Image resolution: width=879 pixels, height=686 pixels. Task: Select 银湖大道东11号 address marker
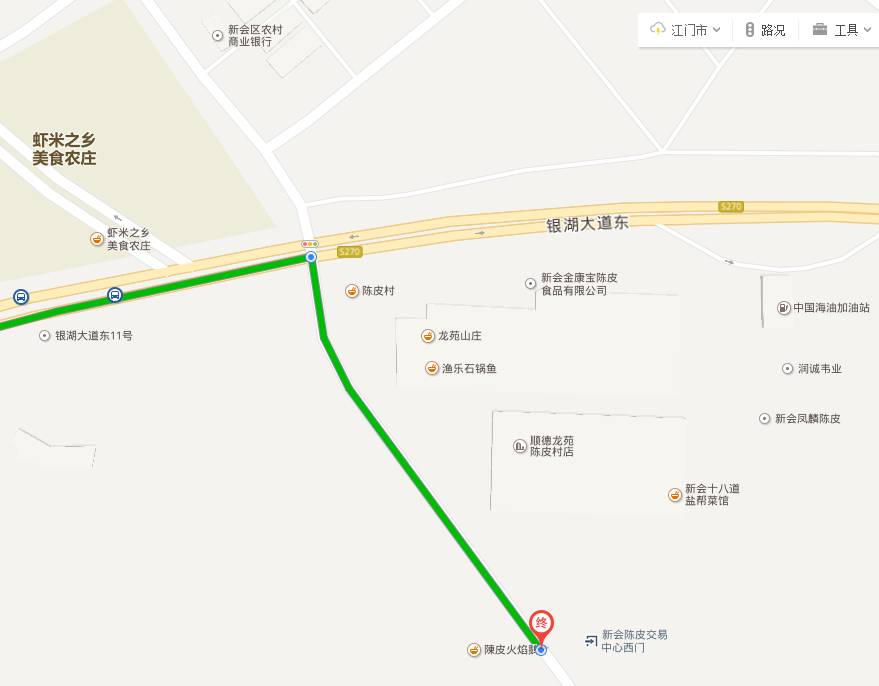pos(44,336)
